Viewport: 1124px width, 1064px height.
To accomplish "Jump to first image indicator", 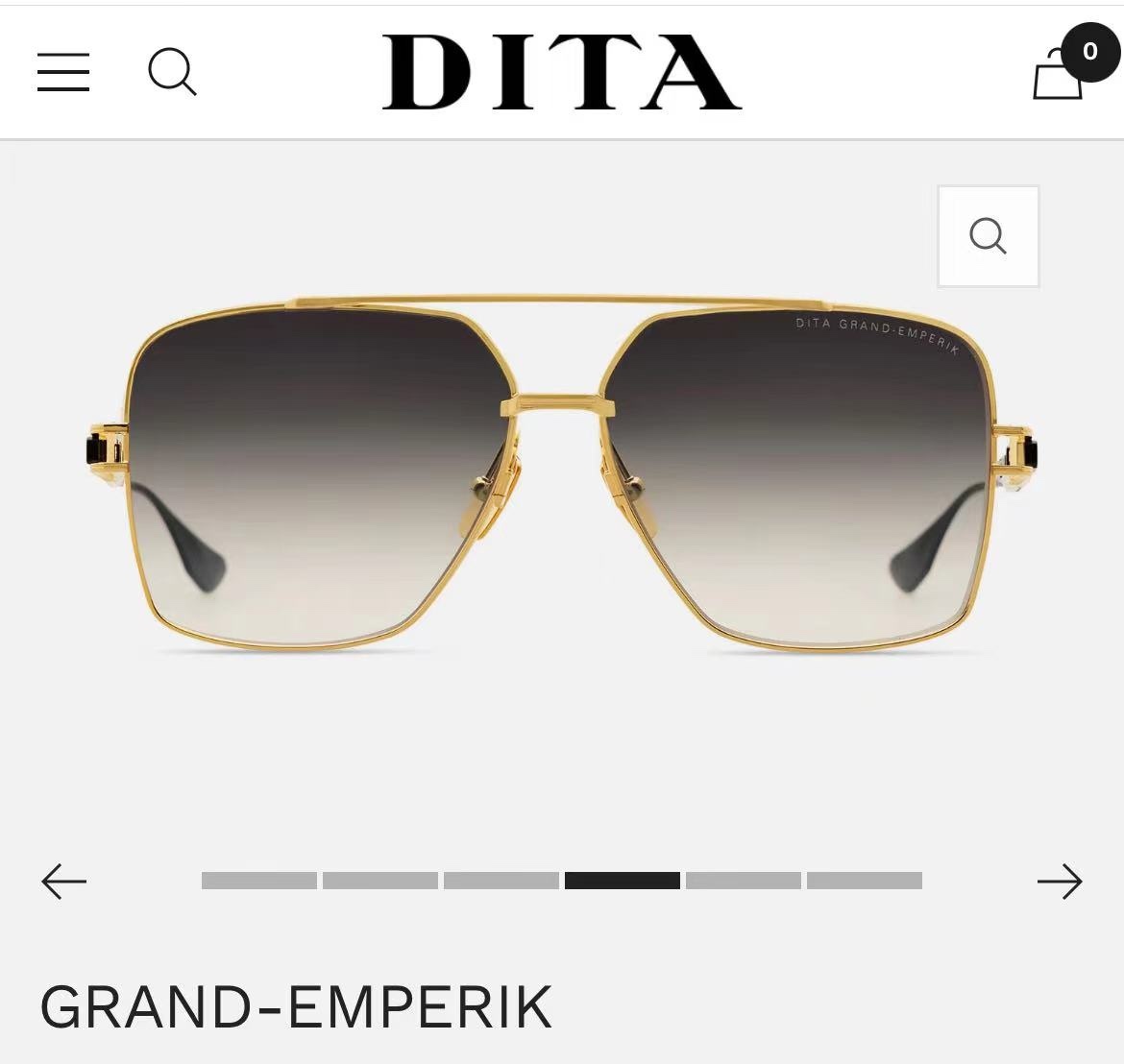I will (x=259, y=881).
